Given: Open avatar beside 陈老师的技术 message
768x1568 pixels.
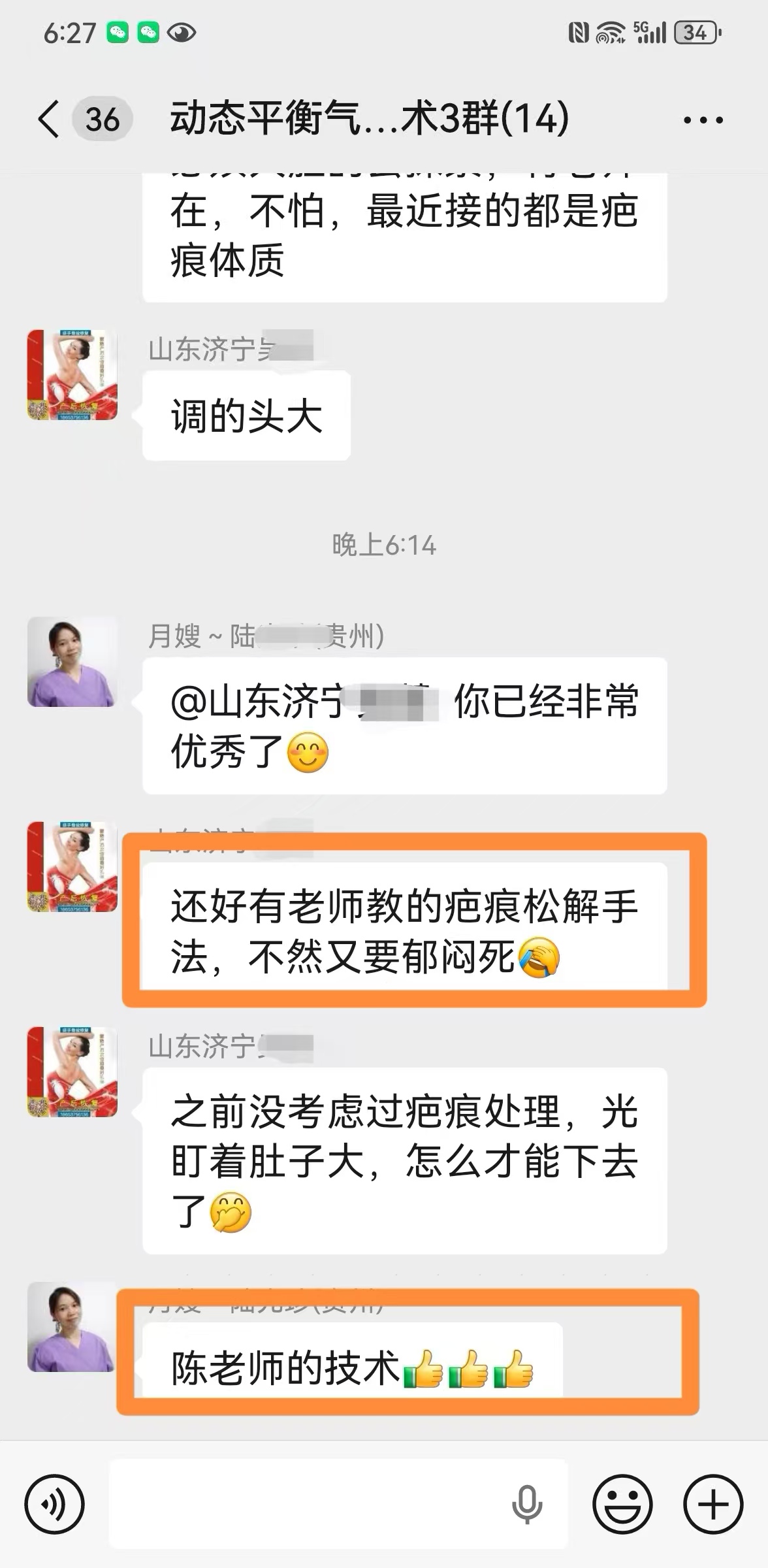Looking at the screenshot, I should 72,1326.
